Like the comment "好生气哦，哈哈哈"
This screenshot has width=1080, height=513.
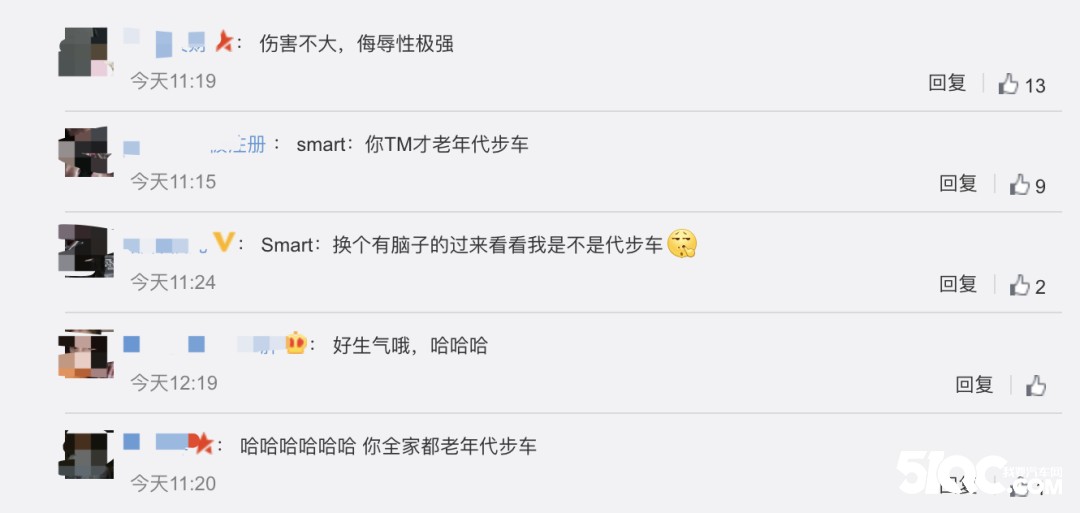1035,386
